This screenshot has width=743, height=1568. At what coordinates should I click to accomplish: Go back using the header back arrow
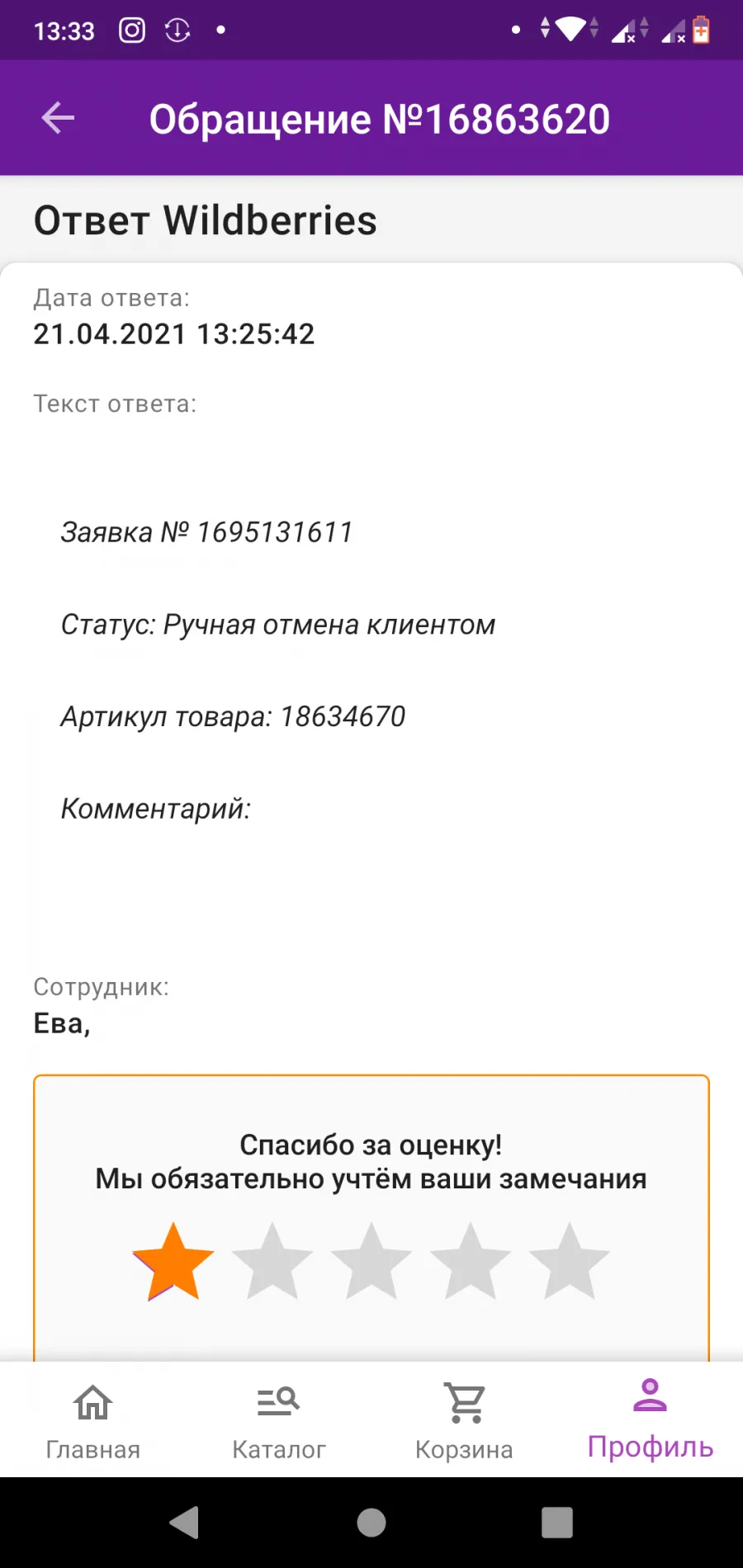[58, 118]
